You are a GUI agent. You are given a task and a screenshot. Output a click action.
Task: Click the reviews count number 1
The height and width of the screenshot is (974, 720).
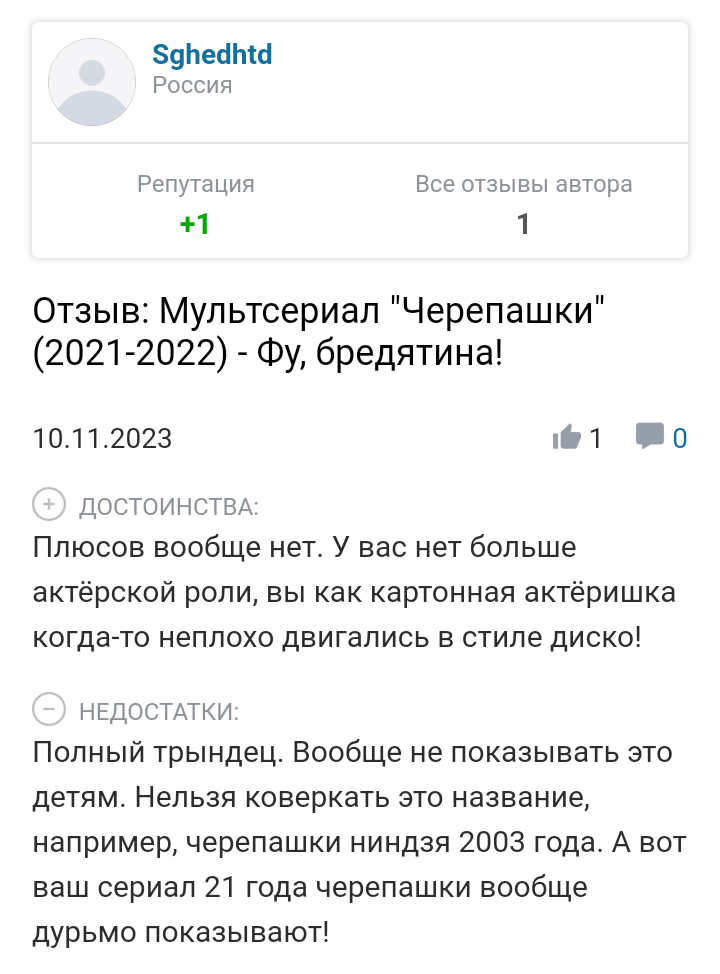pos(524,224)
